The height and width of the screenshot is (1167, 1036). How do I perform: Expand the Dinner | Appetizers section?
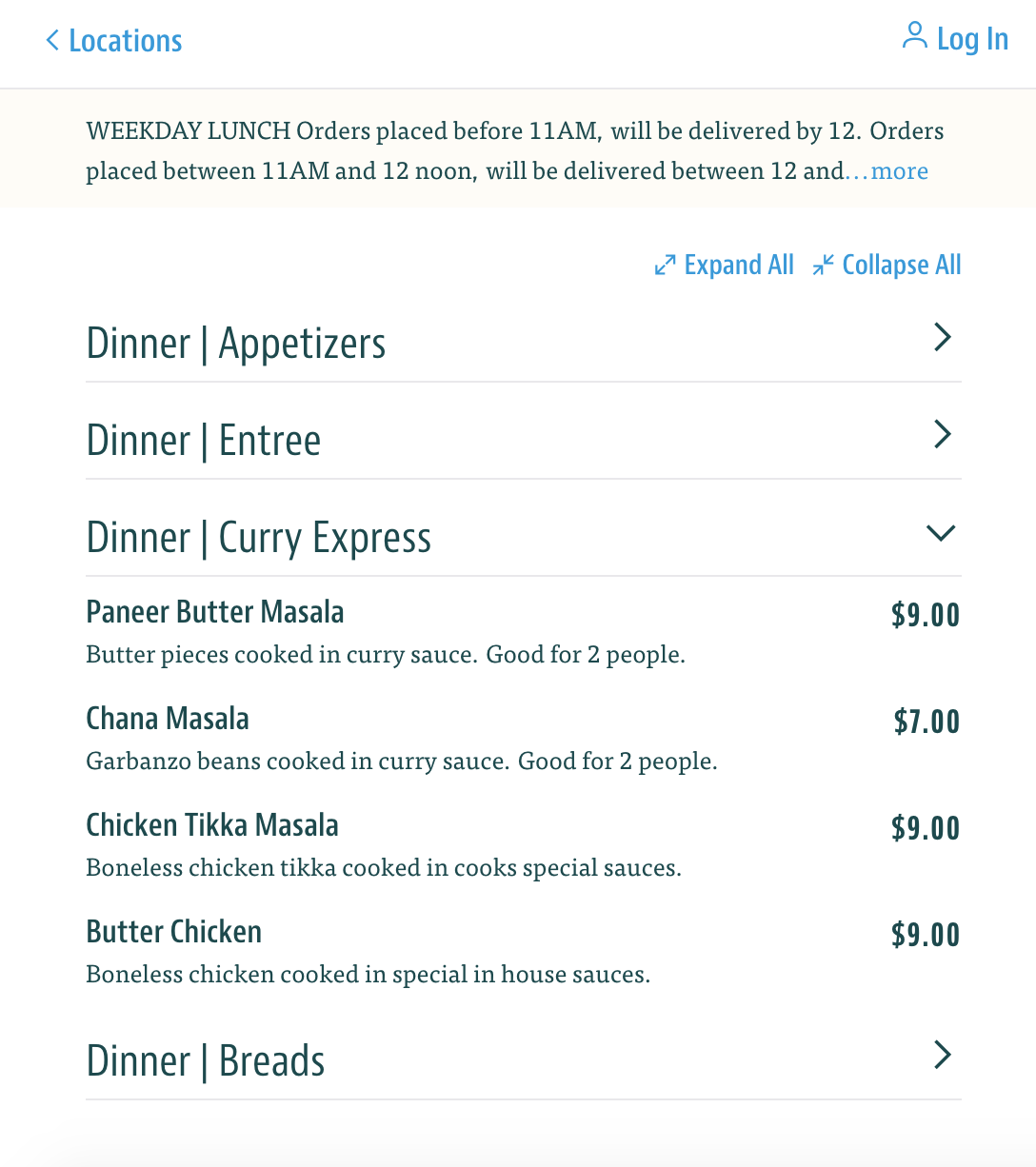point(523,343)
